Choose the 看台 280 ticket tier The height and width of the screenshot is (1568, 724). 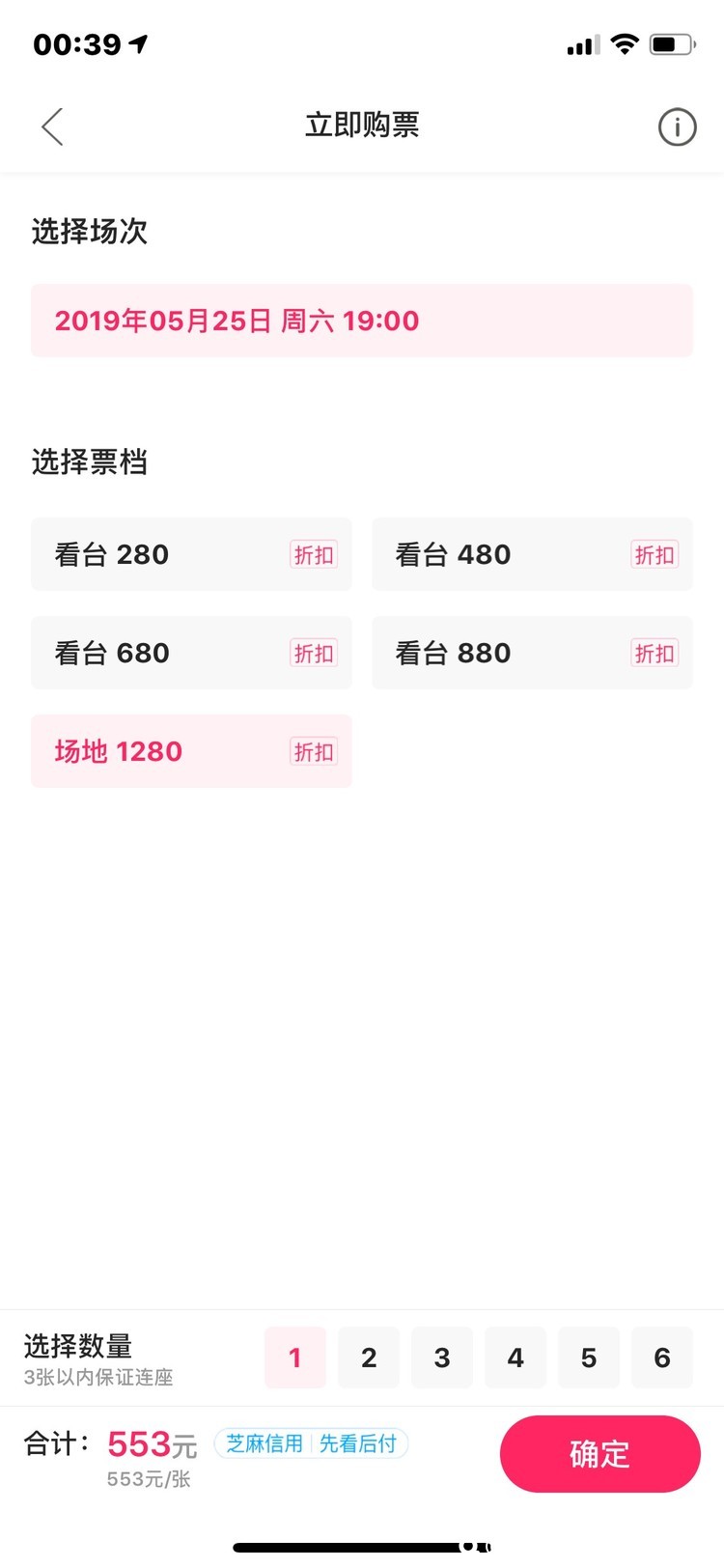point(191,554)
